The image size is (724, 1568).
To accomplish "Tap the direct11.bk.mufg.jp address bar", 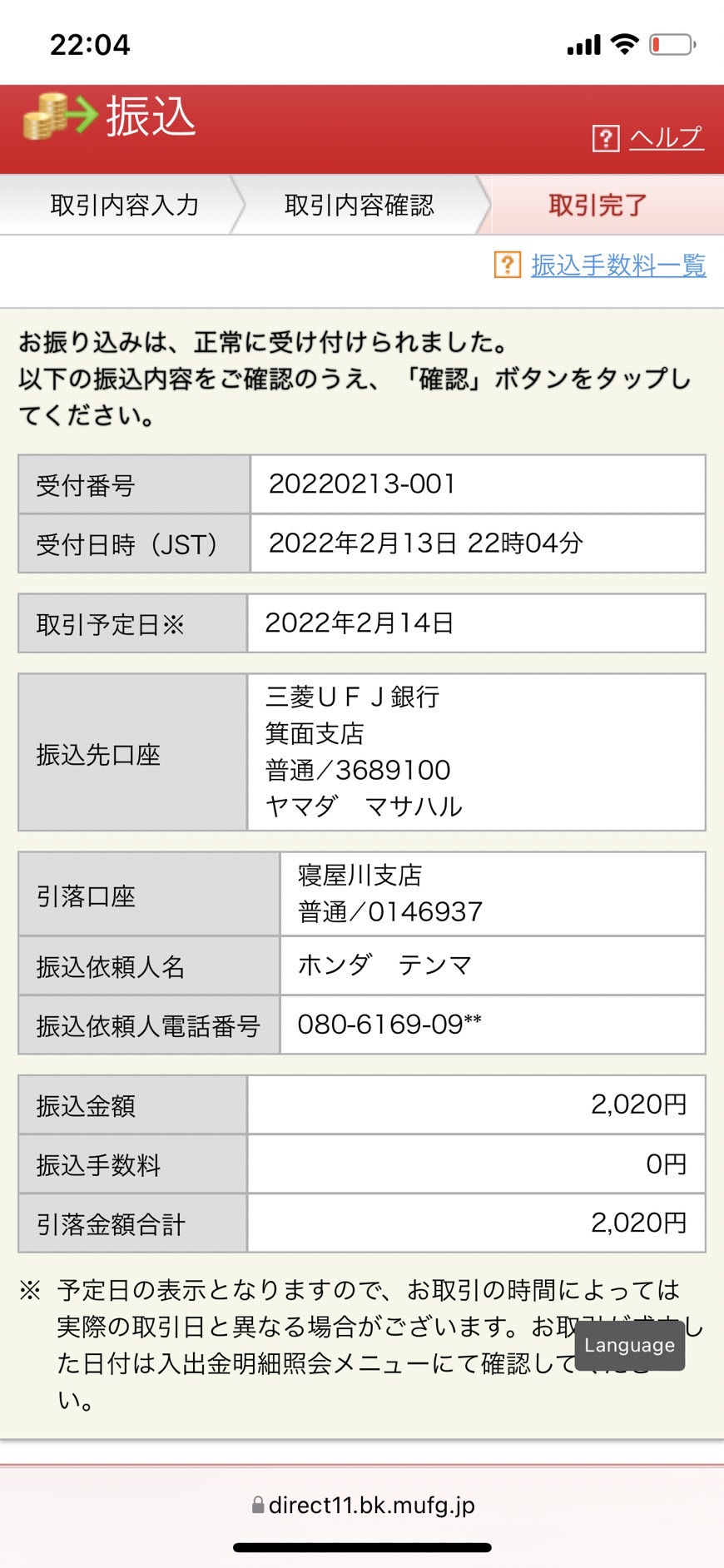I will coord(363,1505).
